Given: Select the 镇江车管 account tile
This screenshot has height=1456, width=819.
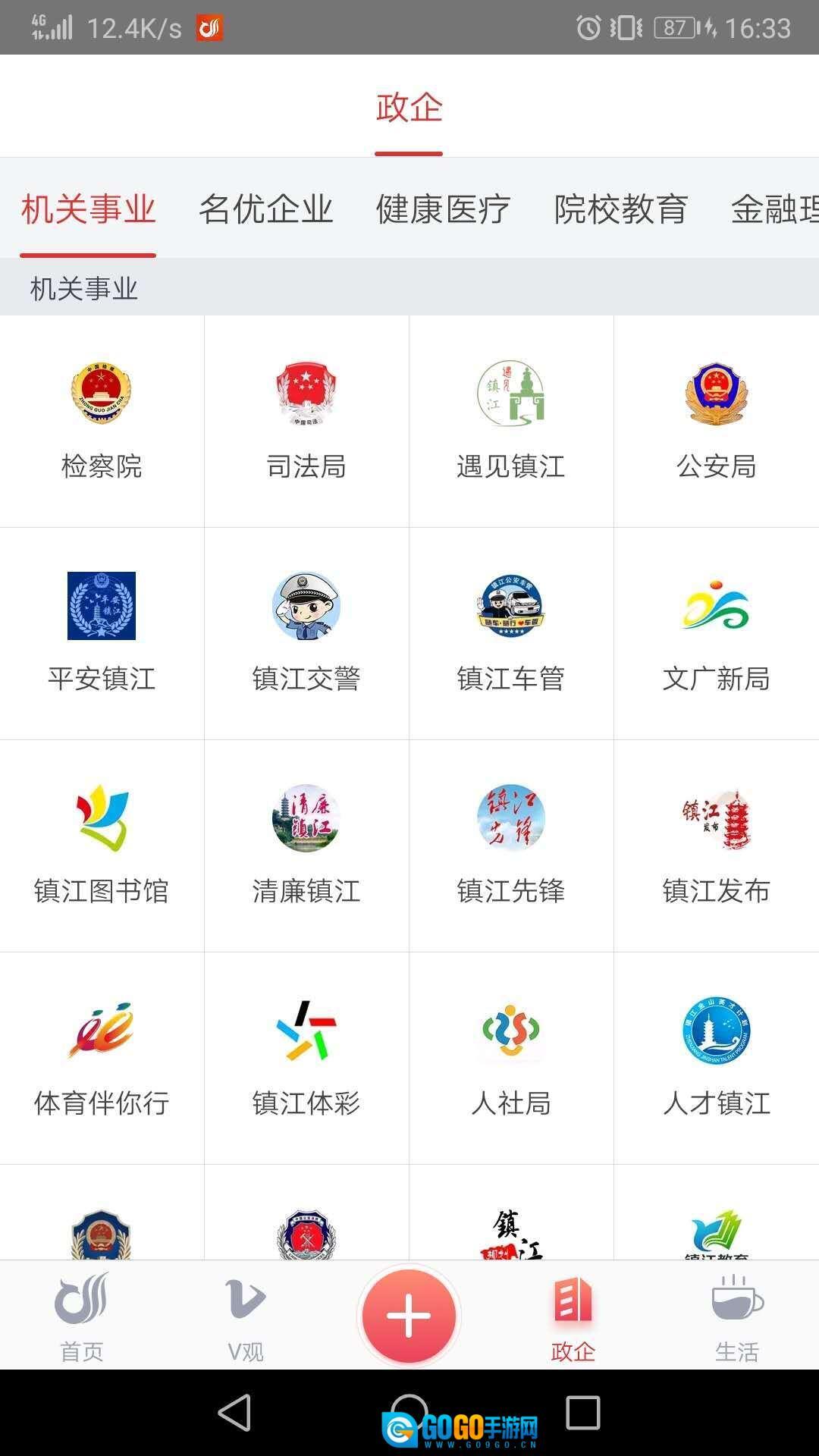Looking at the screenshot, I should (x=511, y=633).
